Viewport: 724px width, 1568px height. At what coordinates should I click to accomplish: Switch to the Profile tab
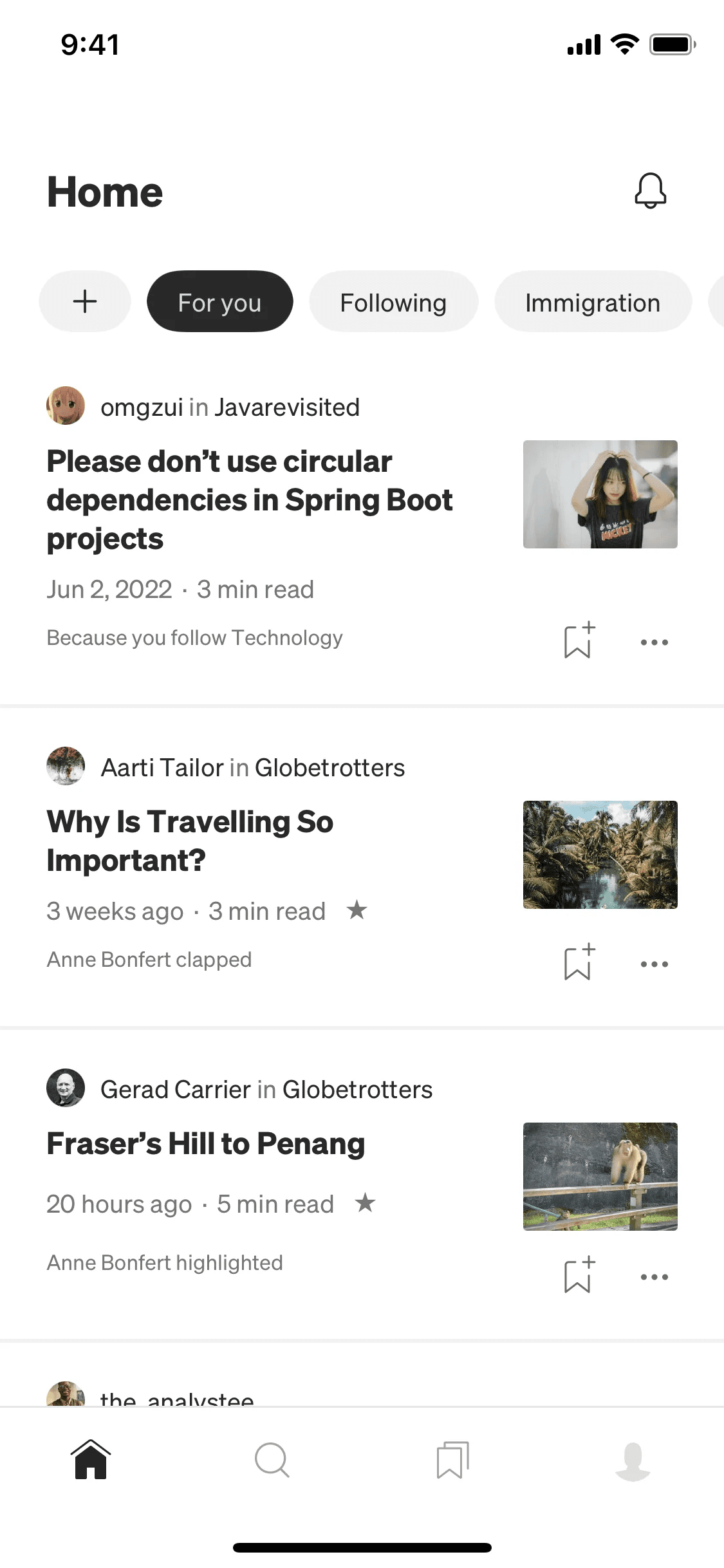(x=633, y=1461)
